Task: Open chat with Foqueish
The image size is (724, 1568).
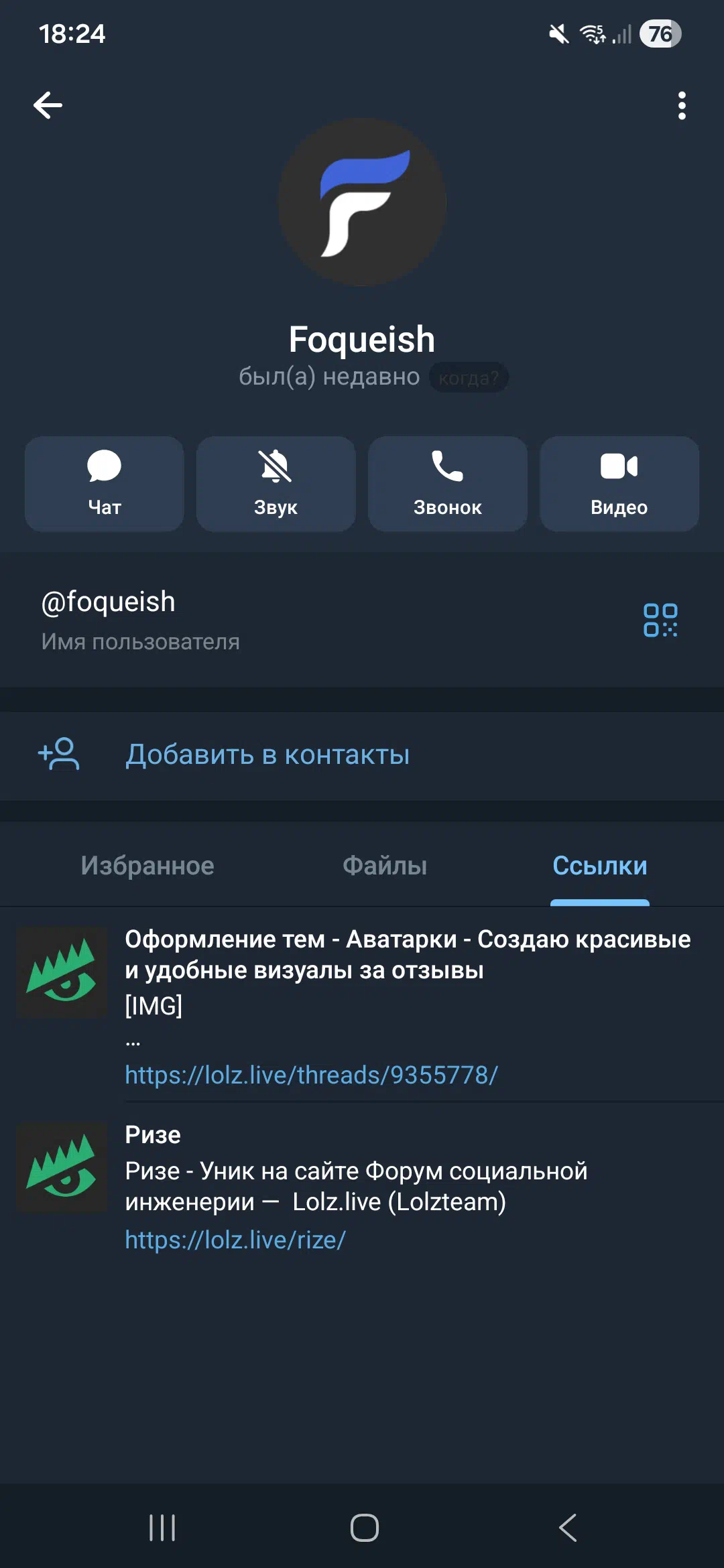Action: [x=105, y=484]
